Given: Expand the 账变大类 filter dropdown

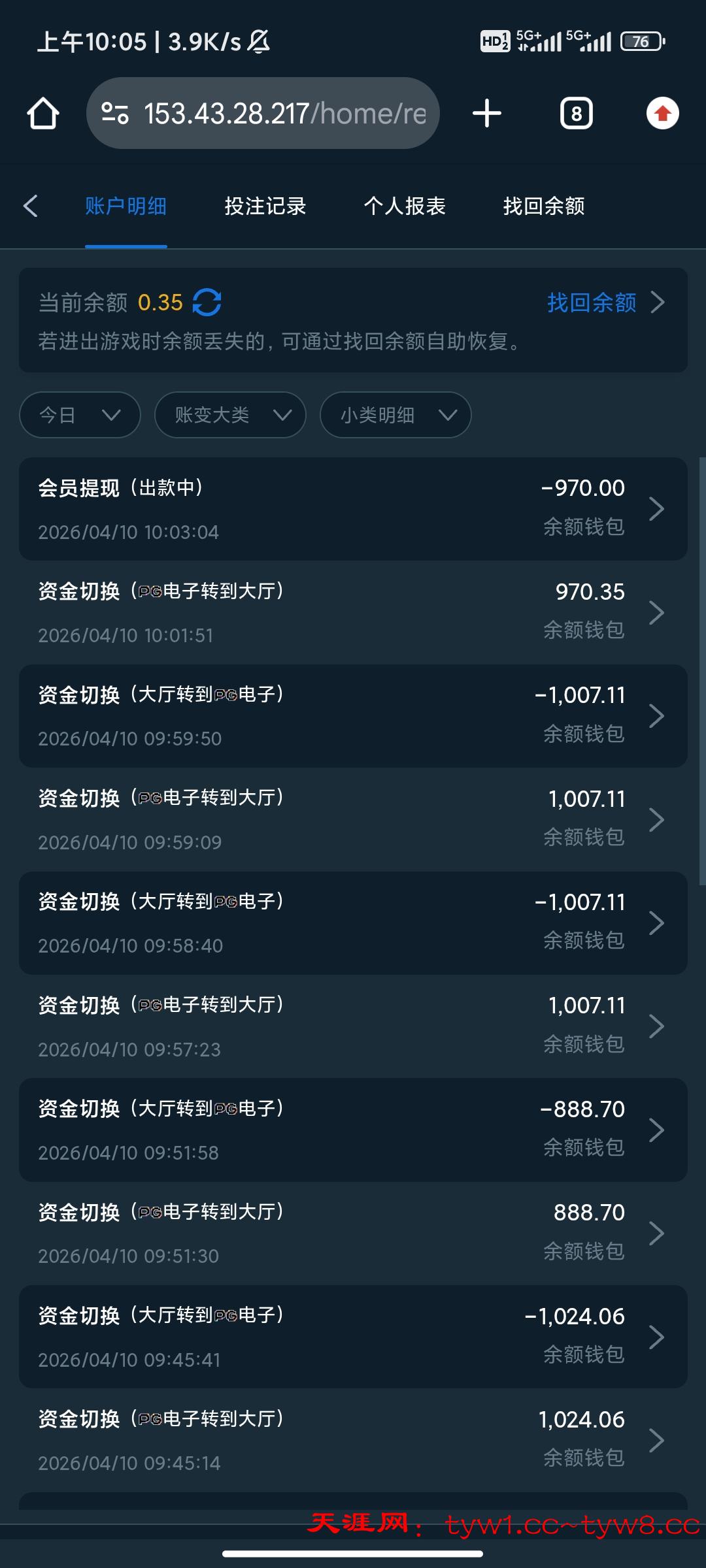Looking at the screenshot, I should click(230, 415).
